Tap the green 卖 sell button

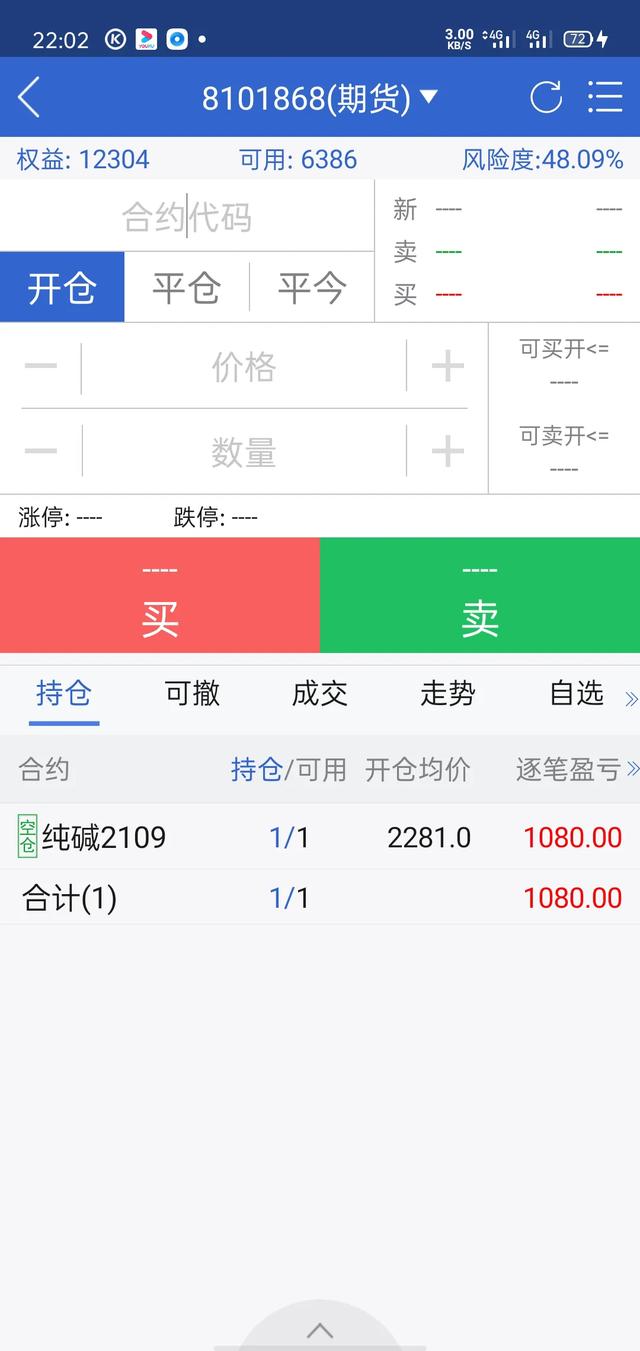[x=480, y=597]
